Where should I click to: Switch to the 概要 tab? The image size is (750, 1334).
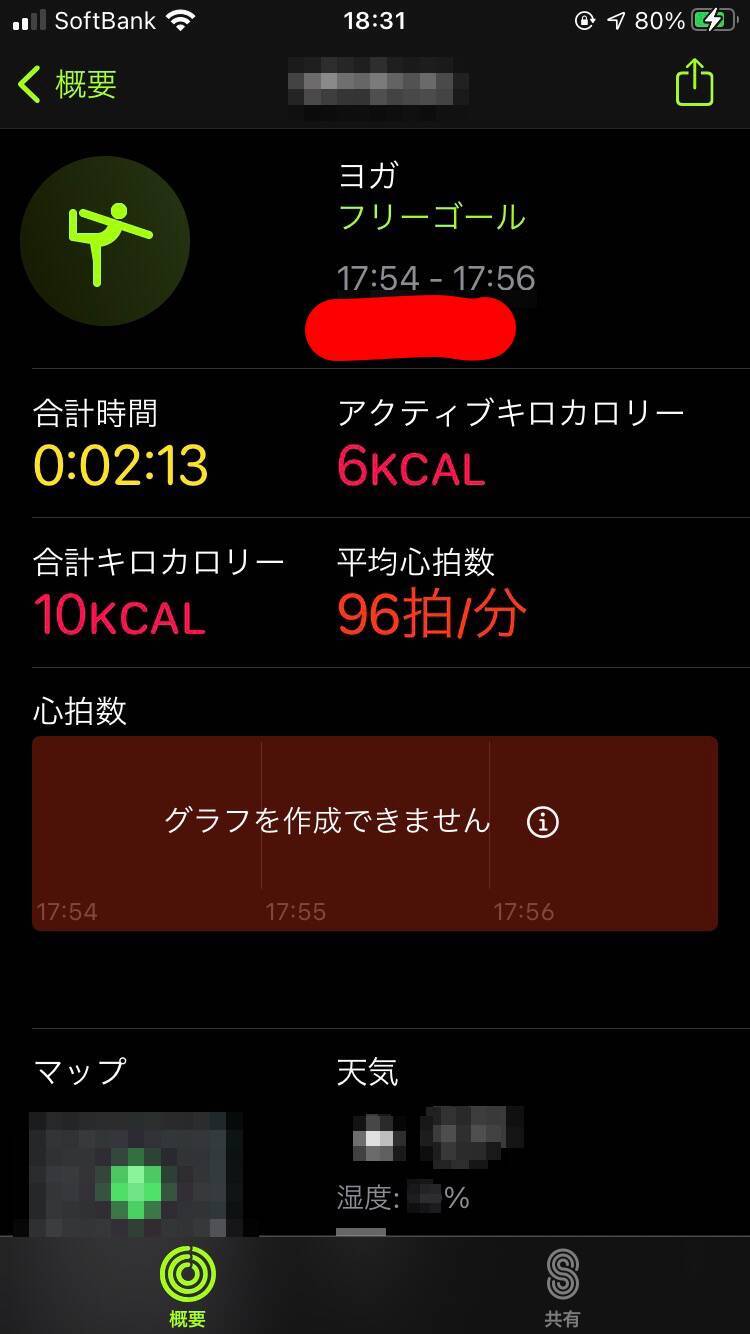pyautogui.click(x=187, y=1285)
